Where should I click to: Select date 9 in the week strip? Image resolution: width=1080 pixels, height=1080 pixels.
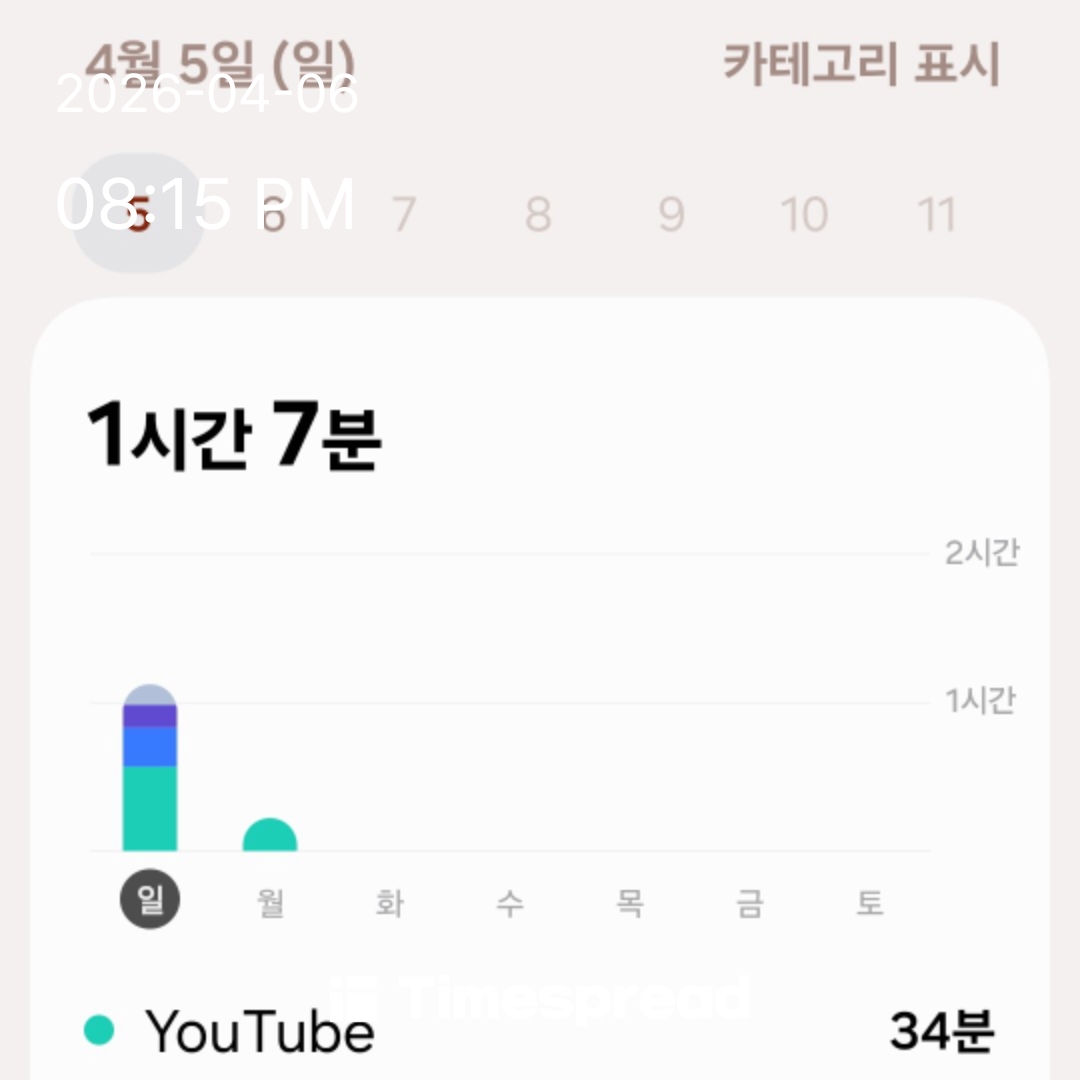click(x=671, y=214)
